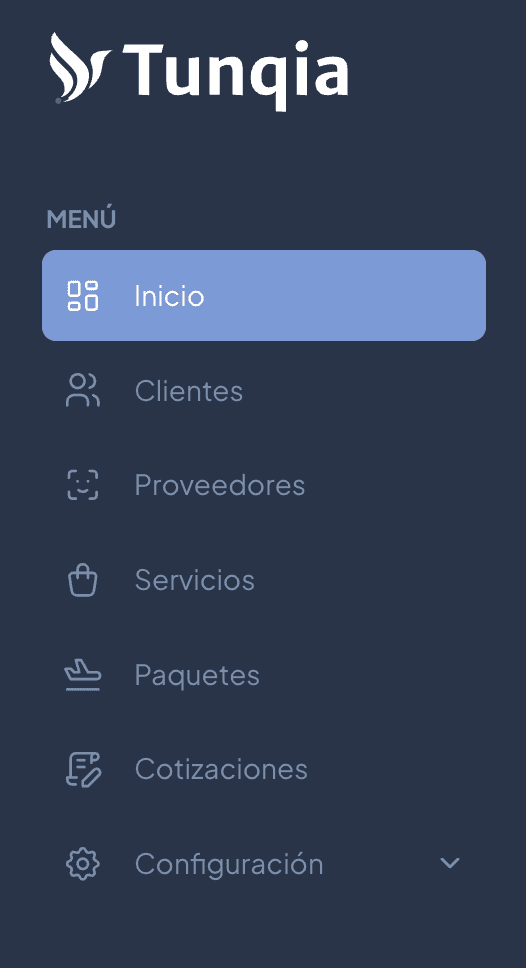
Task: Expand the Configuración submenu
Action: click(264, 864)
